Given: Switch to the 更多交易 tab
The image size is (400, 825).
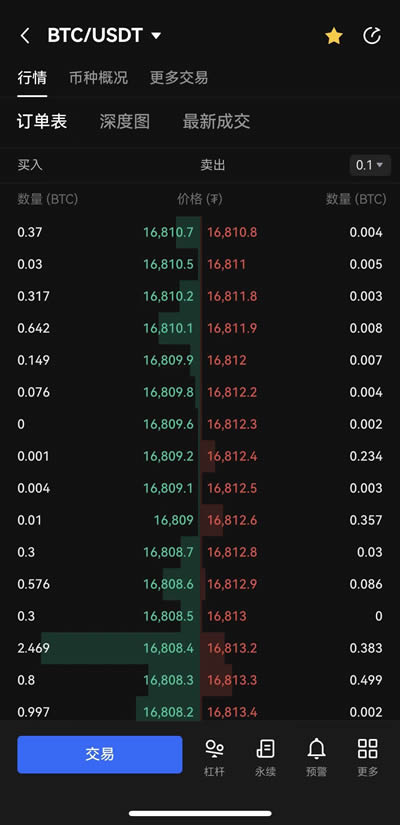Looking at the screenshot, I should (179, 78).
